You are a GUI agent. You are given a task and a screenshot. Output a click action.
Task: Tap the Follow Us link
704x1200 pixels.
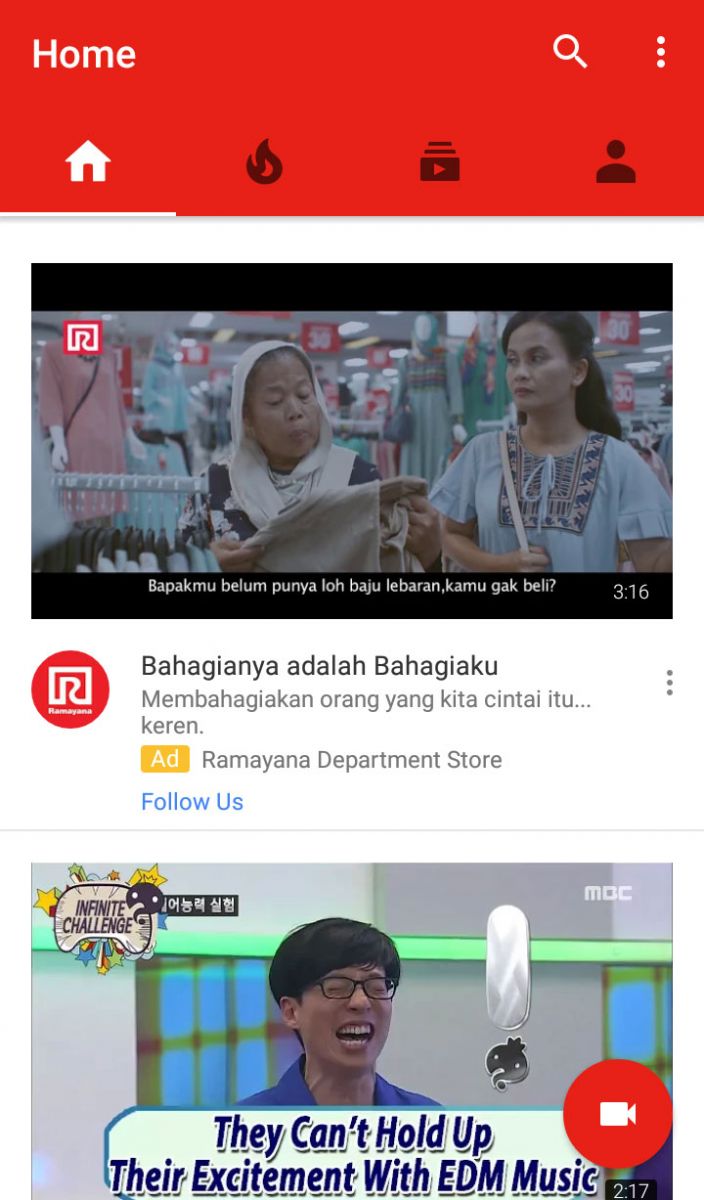[x=192, y=802]
